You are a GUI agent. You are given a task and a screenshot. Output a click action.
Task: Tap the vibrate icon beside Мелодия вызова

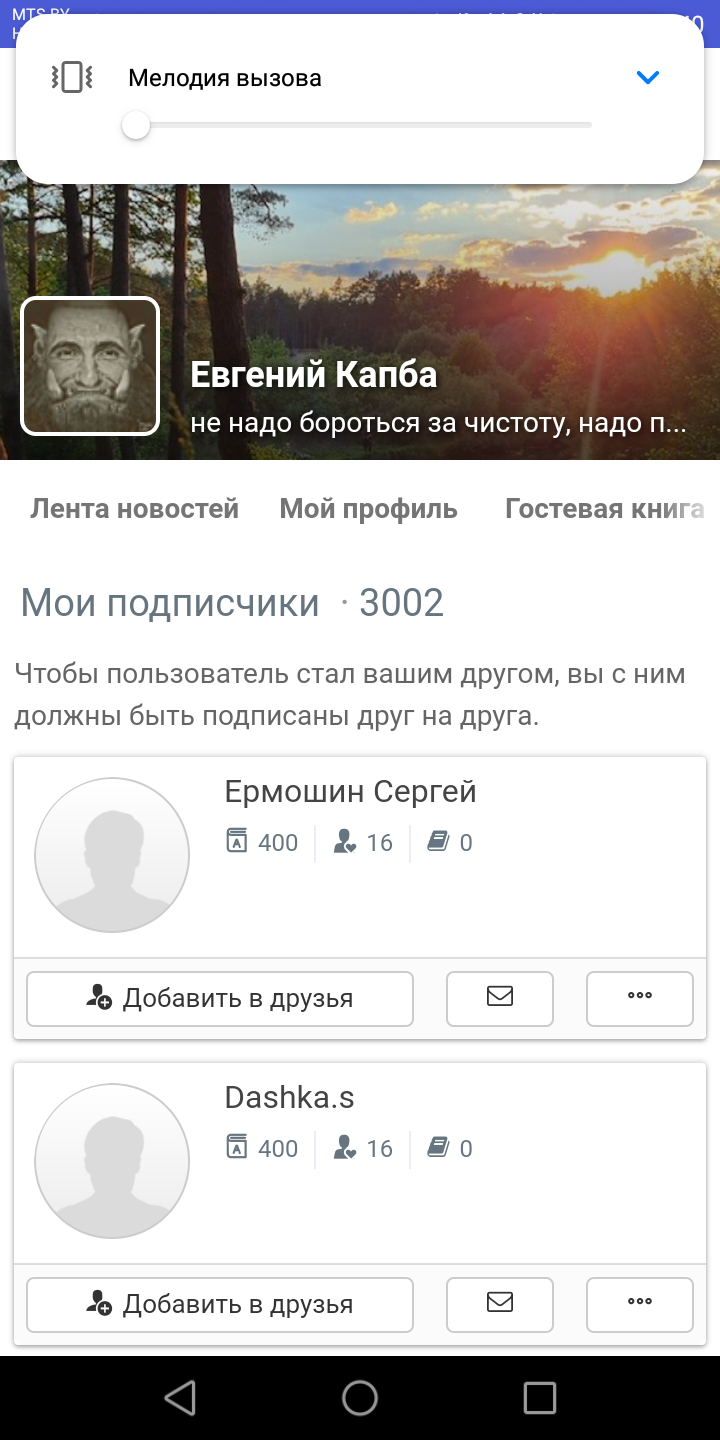point(71,78)
